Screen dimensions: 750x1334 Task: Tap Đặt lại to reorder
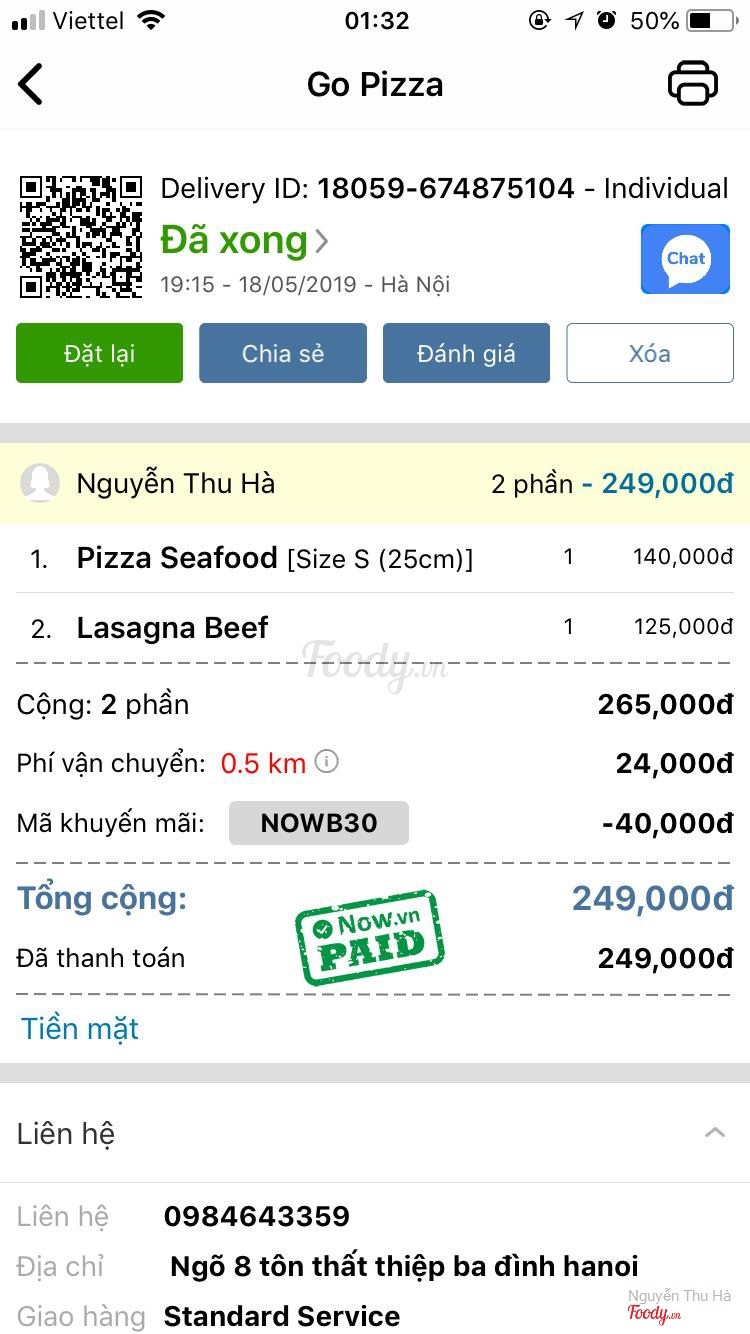[x=99, y=353]
